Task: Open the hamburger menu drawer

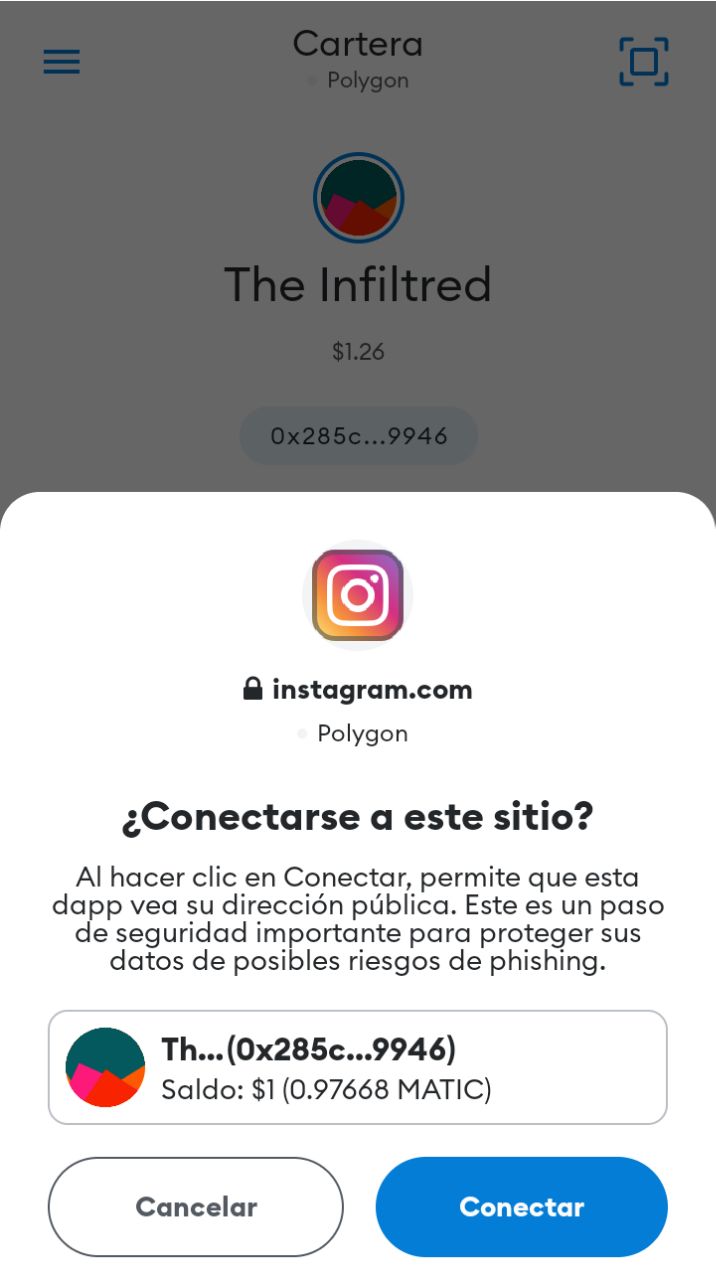Action: coord(61,62)
